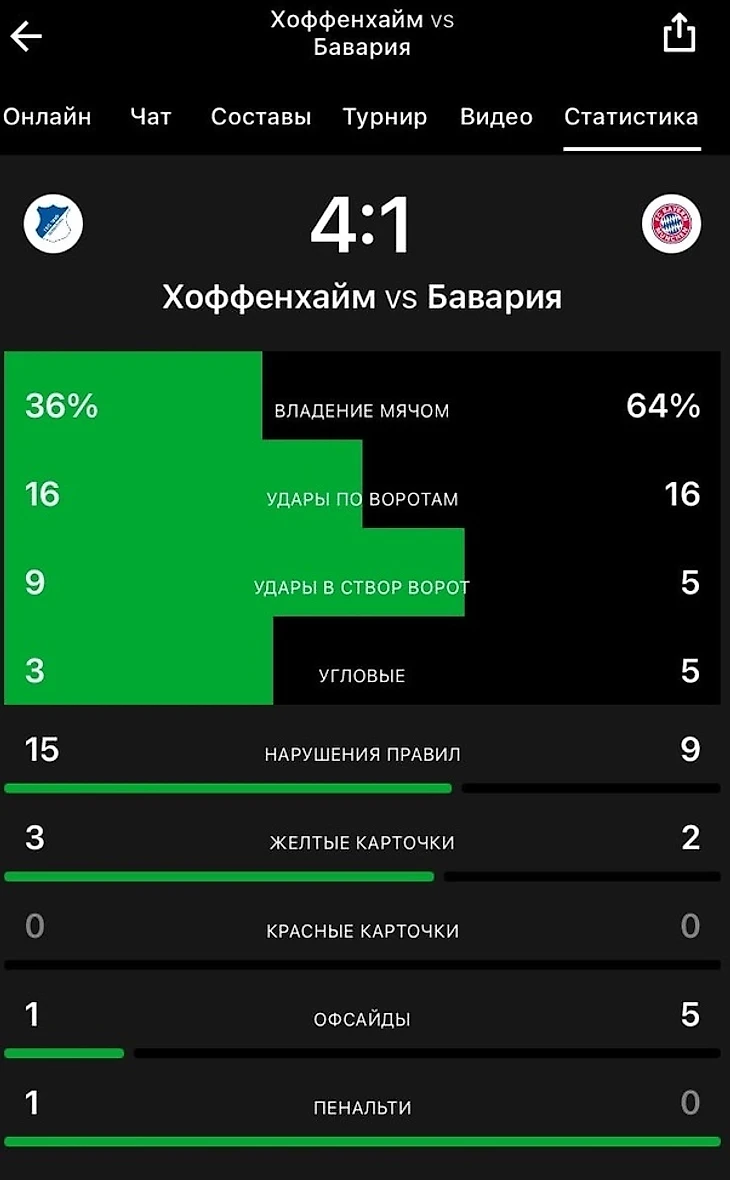This screenshot has width=730, height=1180.
Task: Go back using the arrow
Action: click(27, 37)
